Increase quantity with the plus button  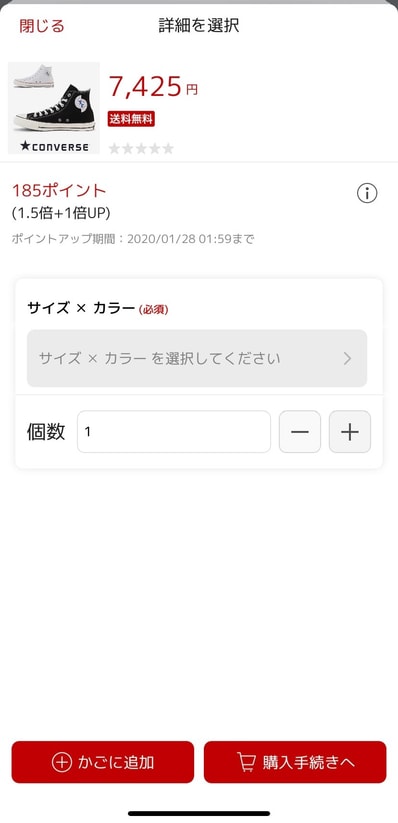[x=350, y=431]
